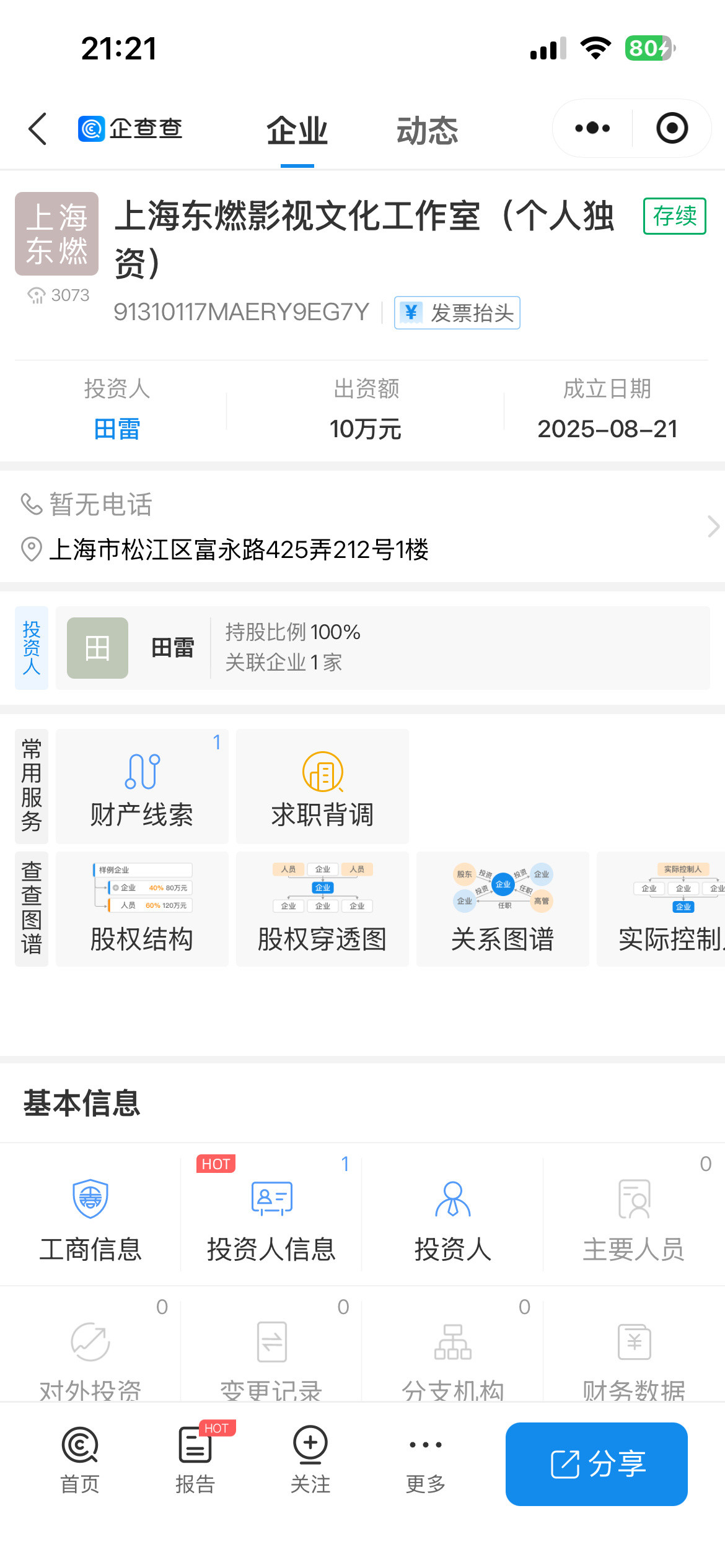The width and height of the screenshot is (725, 1568).
Task: View the 股权结构 chart
Action: point(142,909)
